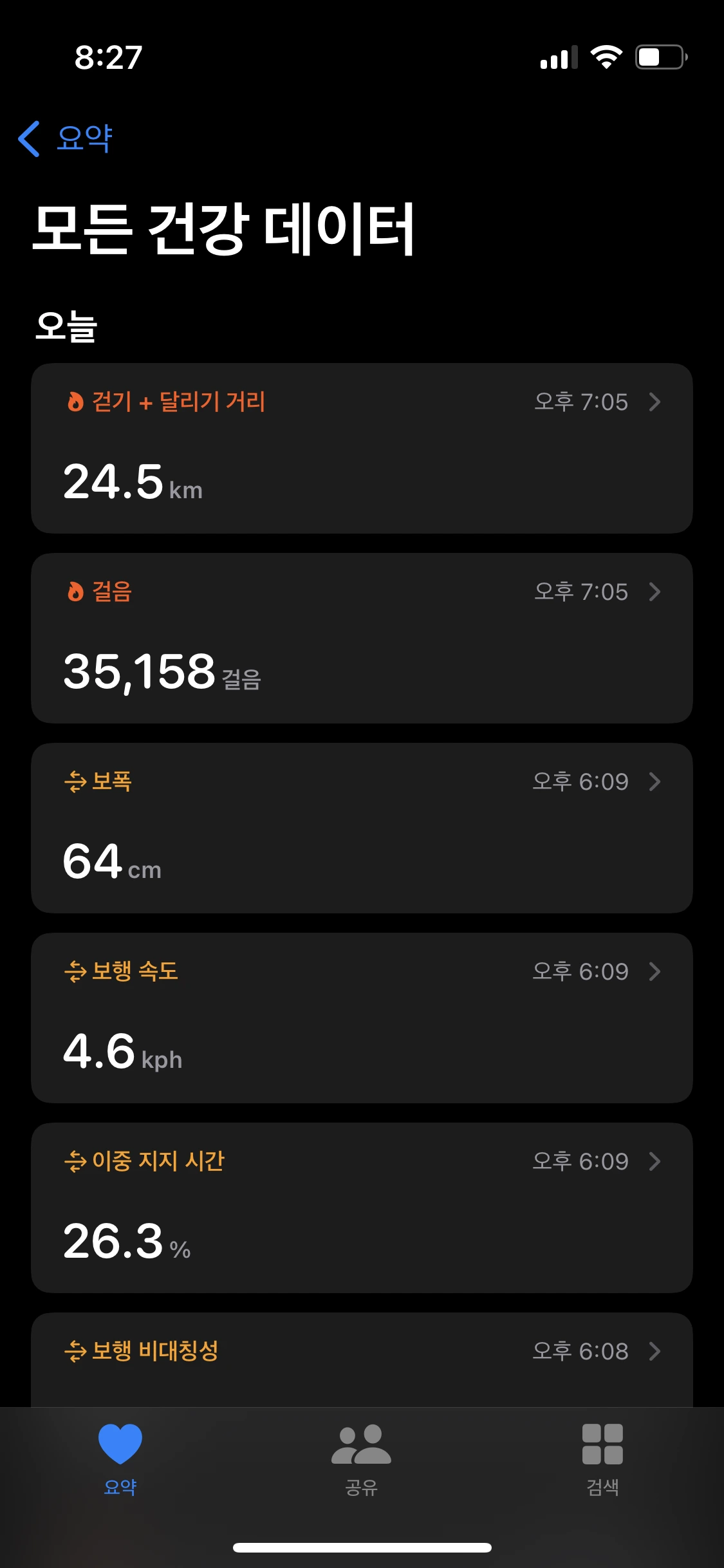Tap the 오후 7:05 timestamp on 걸음
The height and width of the screenshot is (1568, 724).
(x=581, y=592)
